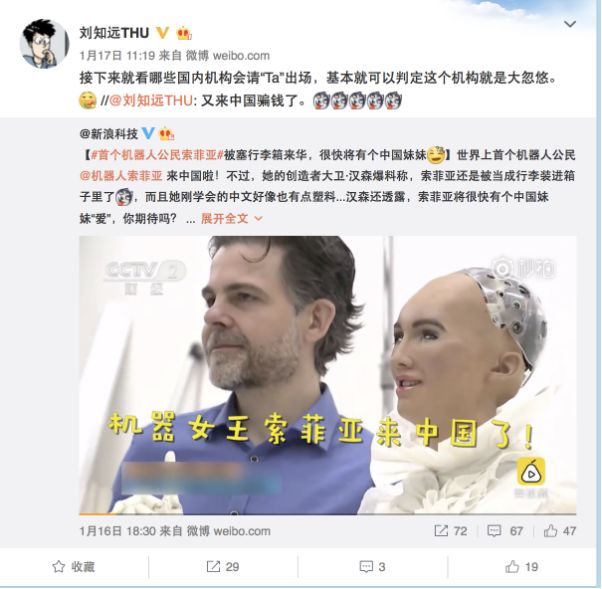The image size is (602, 589).
Task: Open the #首个机器人公民索菲亚# hashtag
Action: [150, 154]
